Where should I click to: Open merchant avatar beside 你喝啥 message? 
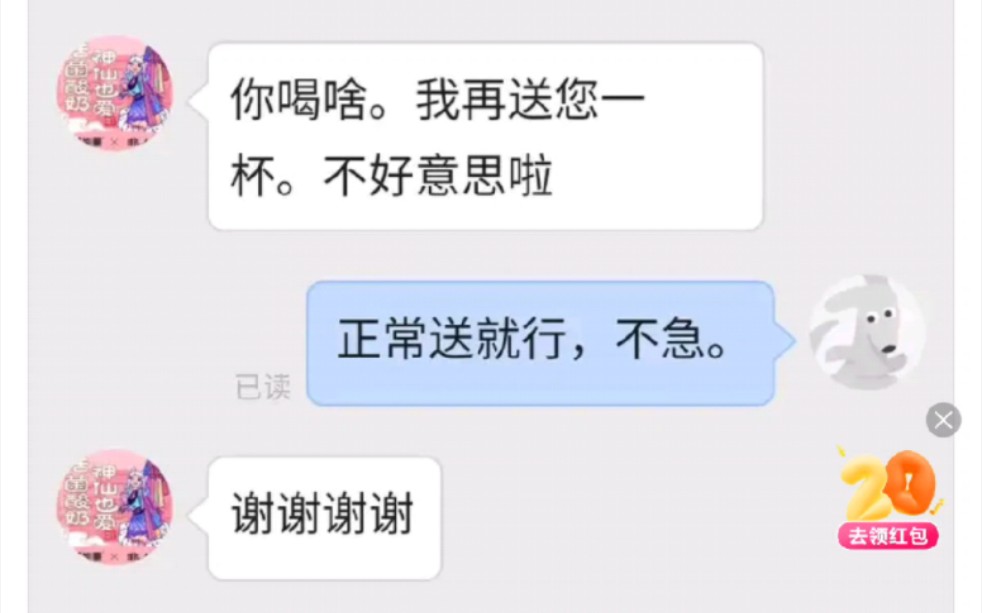click(113, 94)
